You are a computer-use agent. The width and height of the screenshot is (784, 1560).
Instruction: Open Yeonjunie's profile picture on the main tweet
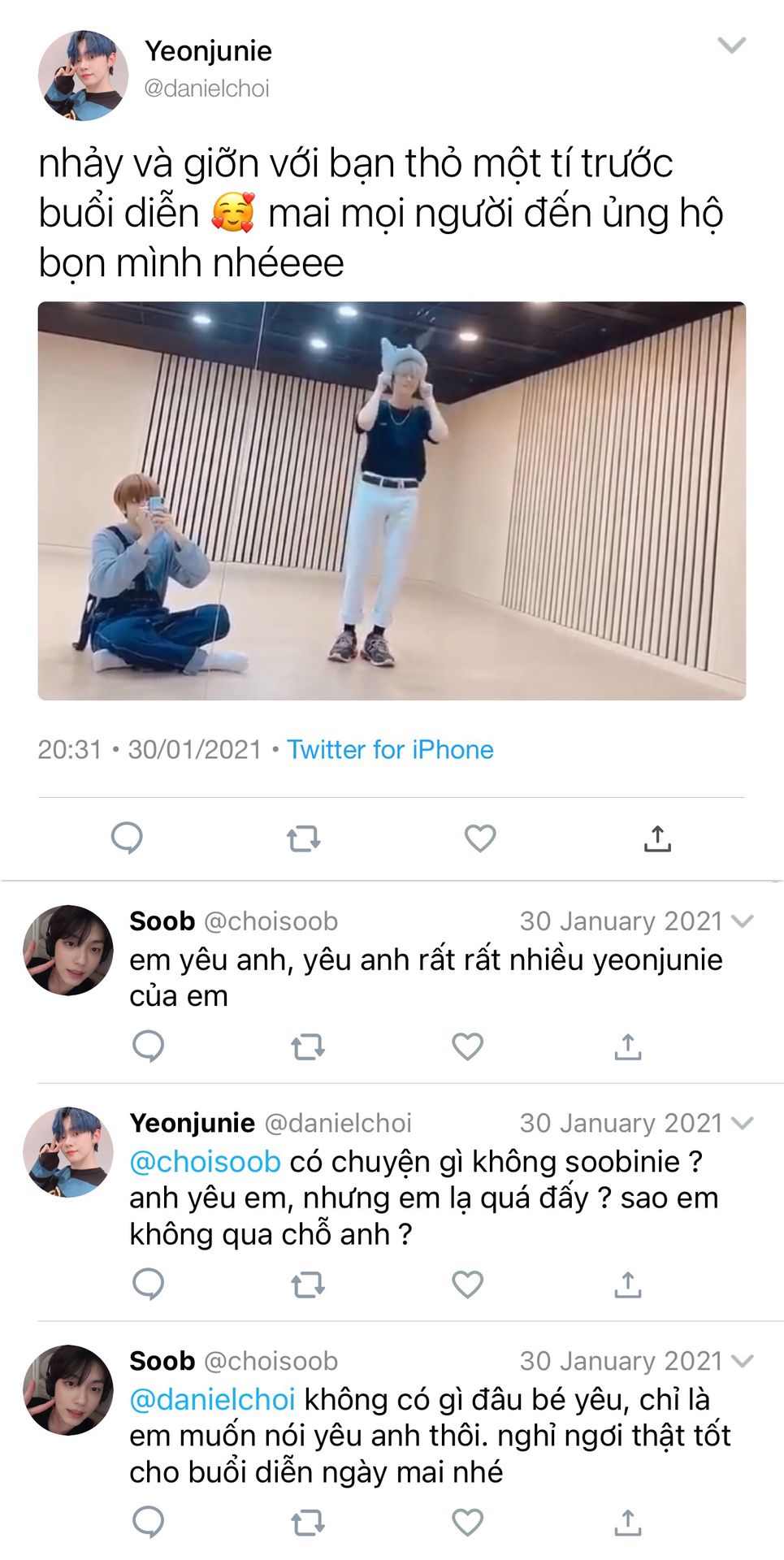click(83, 76)
